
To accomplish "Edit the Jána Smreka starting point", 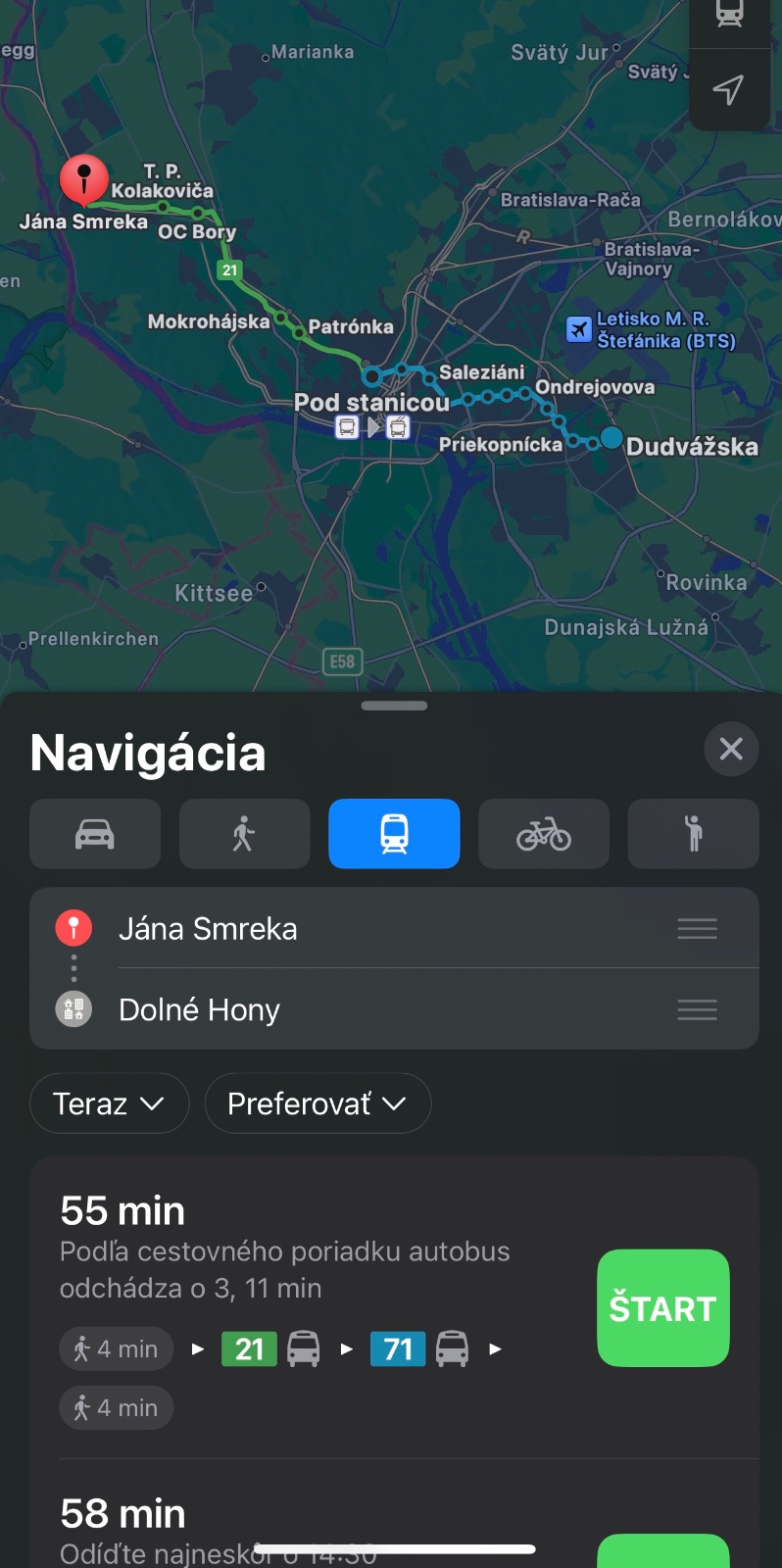I will [x=208, y=928].
